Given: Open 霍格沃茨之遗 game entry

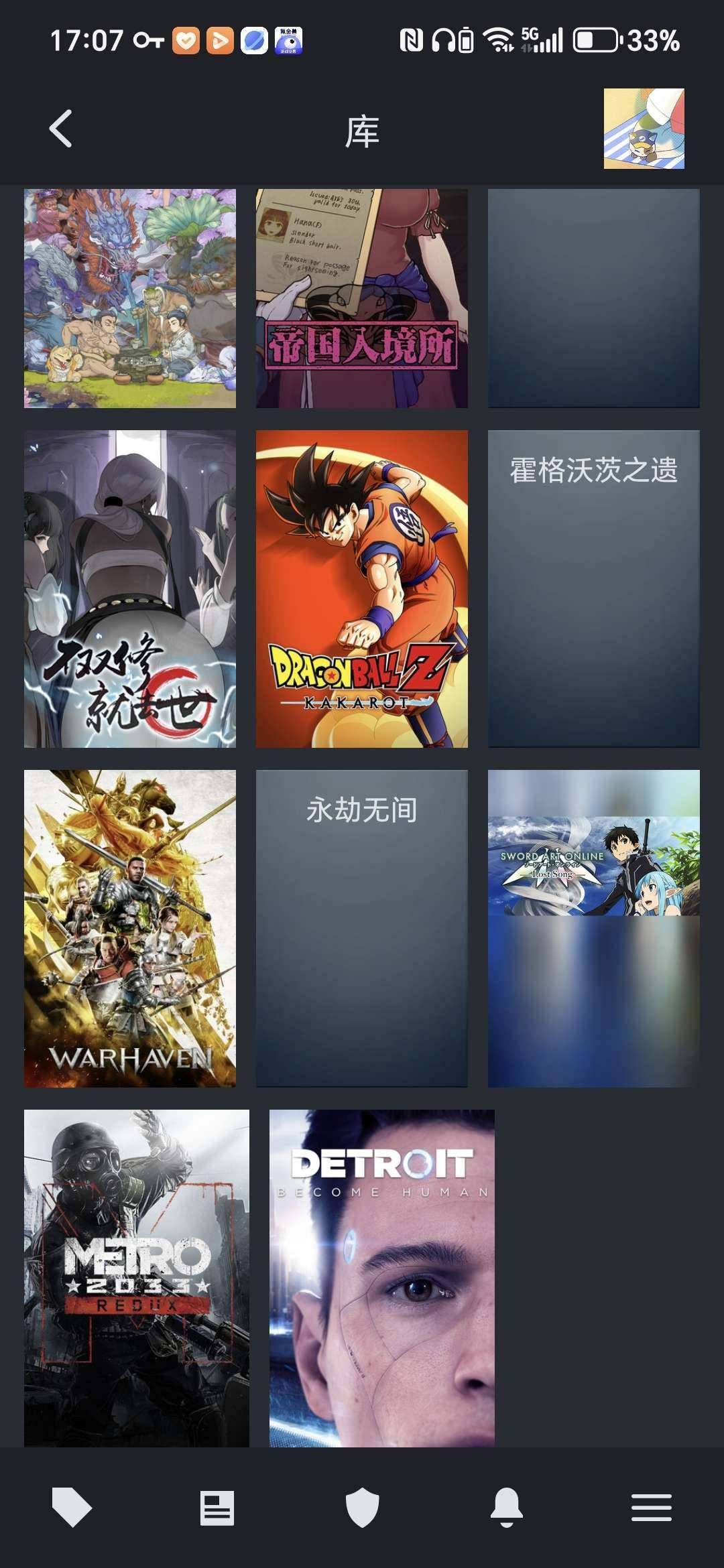Looking at the screenshot, I should point(593,590).
